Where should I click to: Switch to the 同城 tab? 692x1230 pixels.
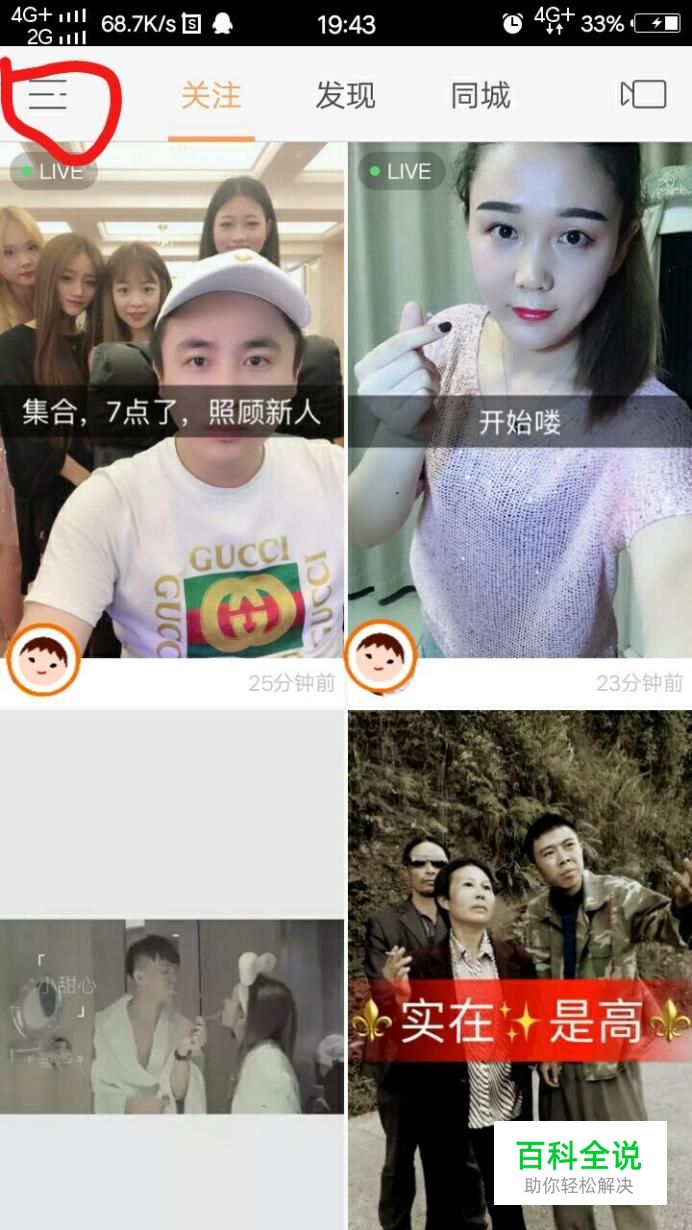(x=480, y=96)
